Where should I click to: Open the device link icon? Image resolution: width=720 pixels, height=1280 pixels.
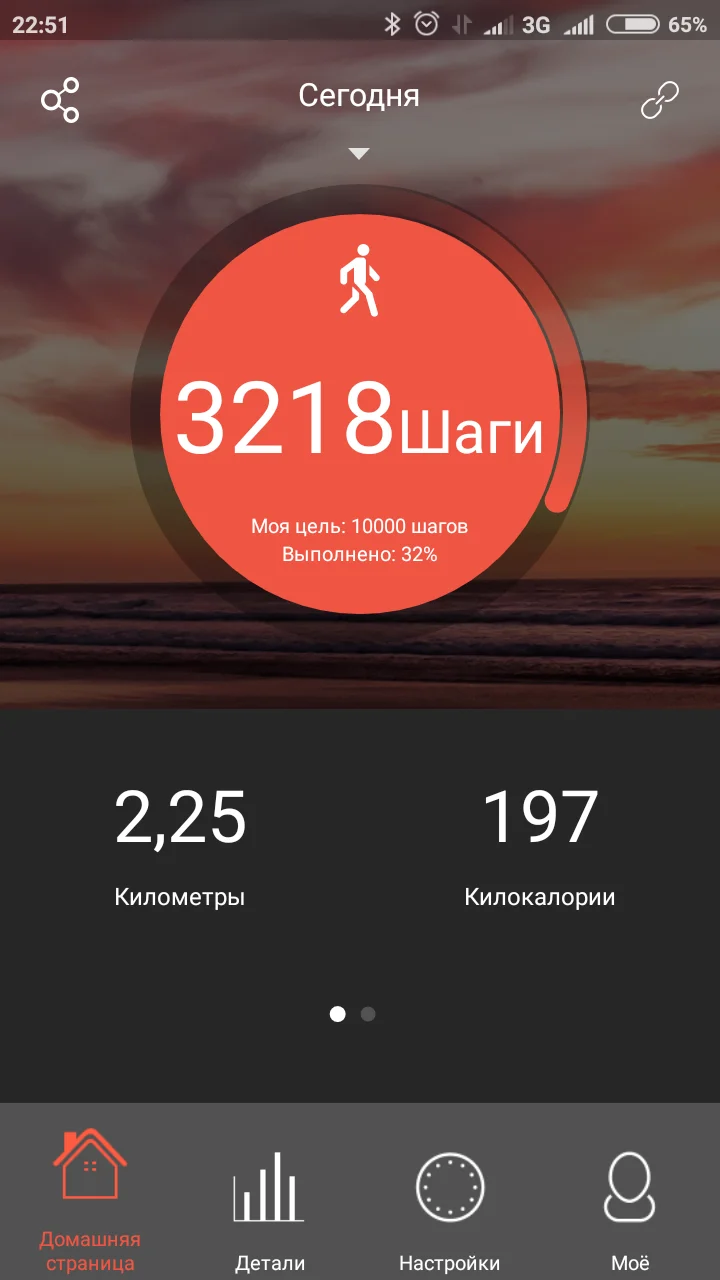pos(659,100)
